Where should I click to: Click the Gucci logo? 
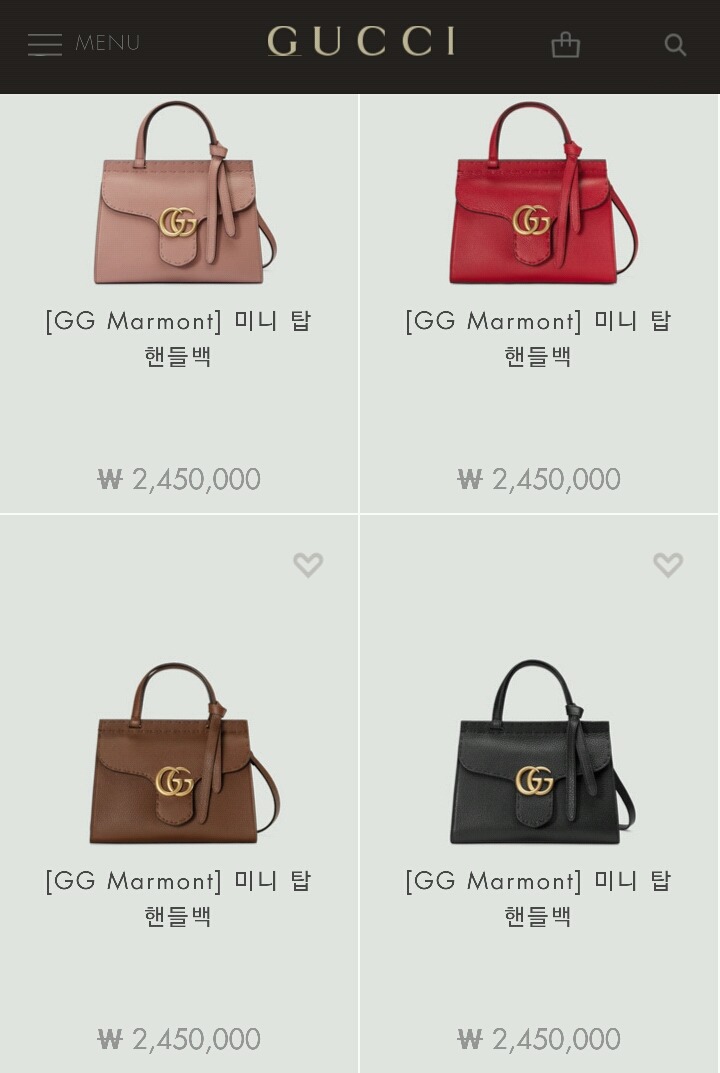pos(360,43)
